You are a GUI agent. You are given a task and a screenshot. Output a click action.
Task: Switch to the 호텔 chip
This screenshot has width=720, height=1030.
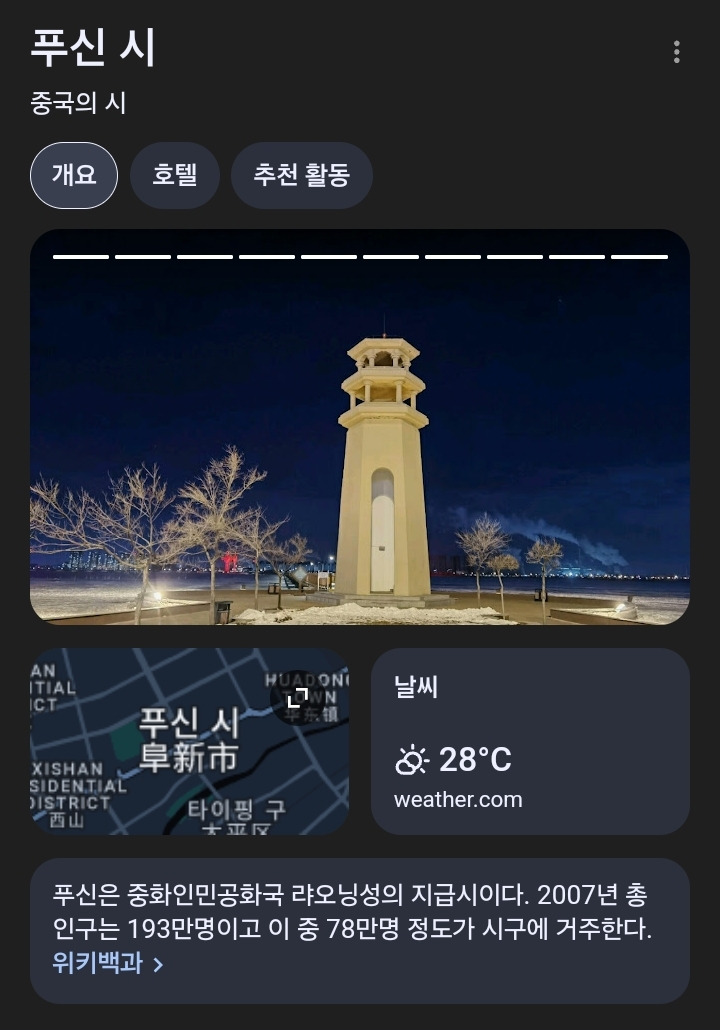(174, 176)
